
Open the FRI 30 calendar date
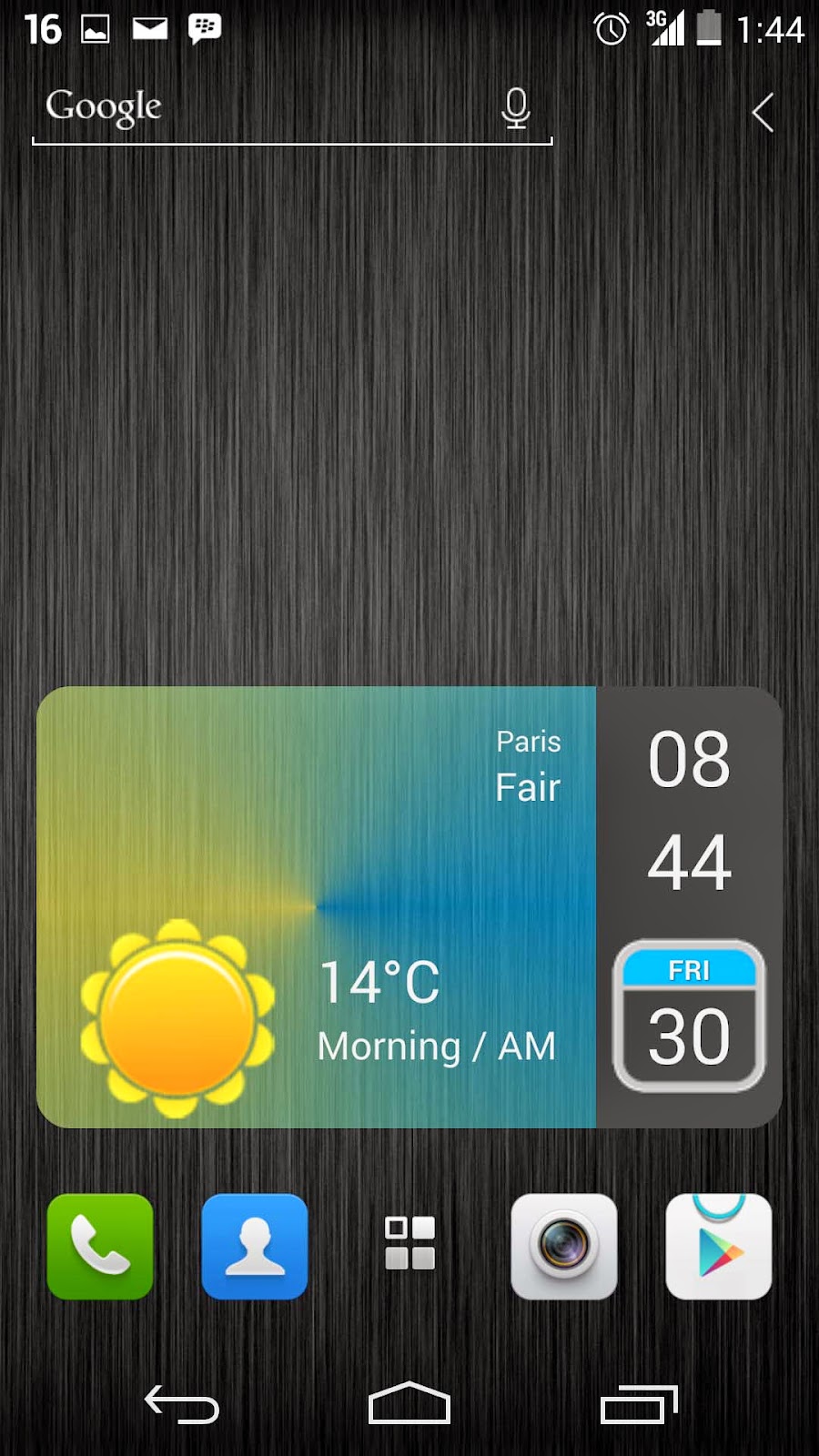(x=689, y=1016)
